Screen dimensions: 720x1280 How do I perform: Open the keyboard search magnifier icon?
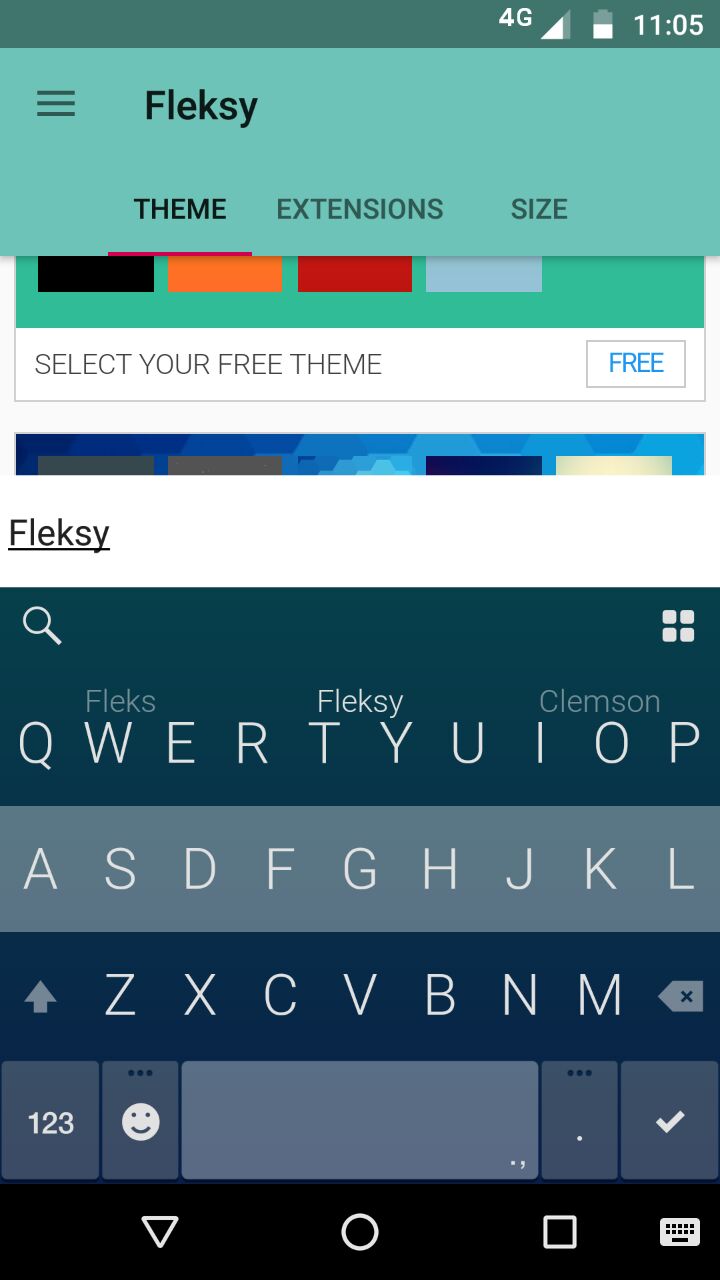coord(42,627)
